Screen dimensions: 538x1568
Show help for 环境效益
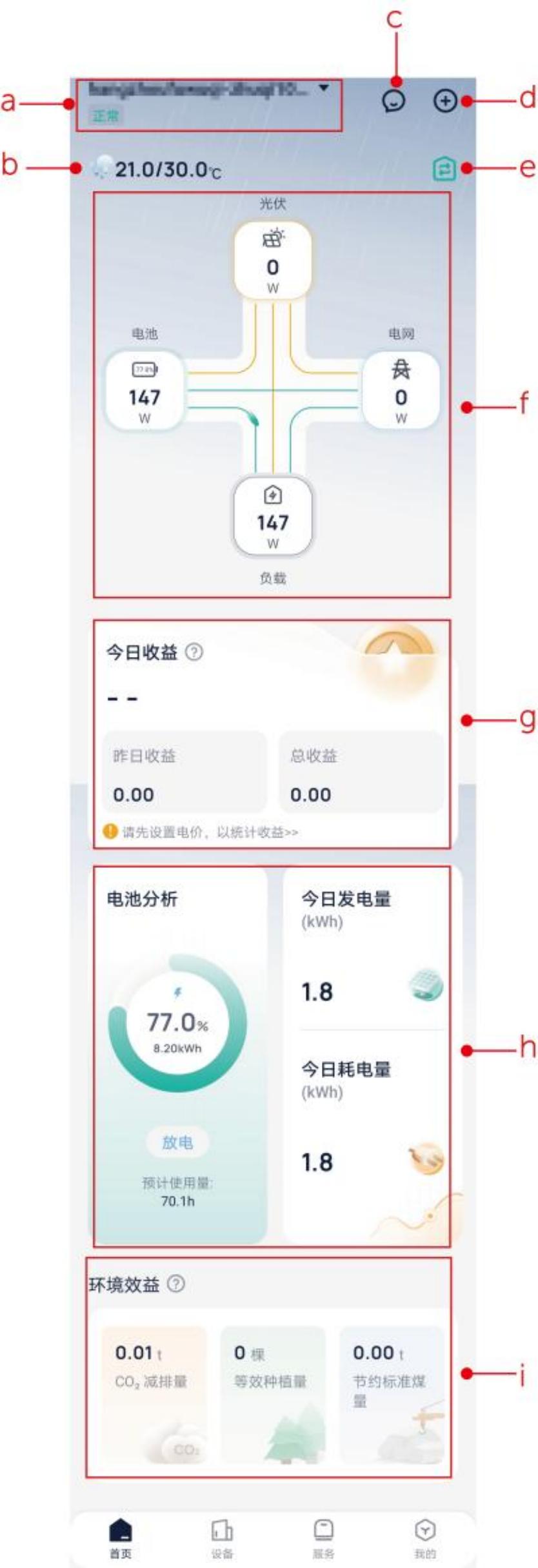pyautogui.click(x=176, y=1284)
